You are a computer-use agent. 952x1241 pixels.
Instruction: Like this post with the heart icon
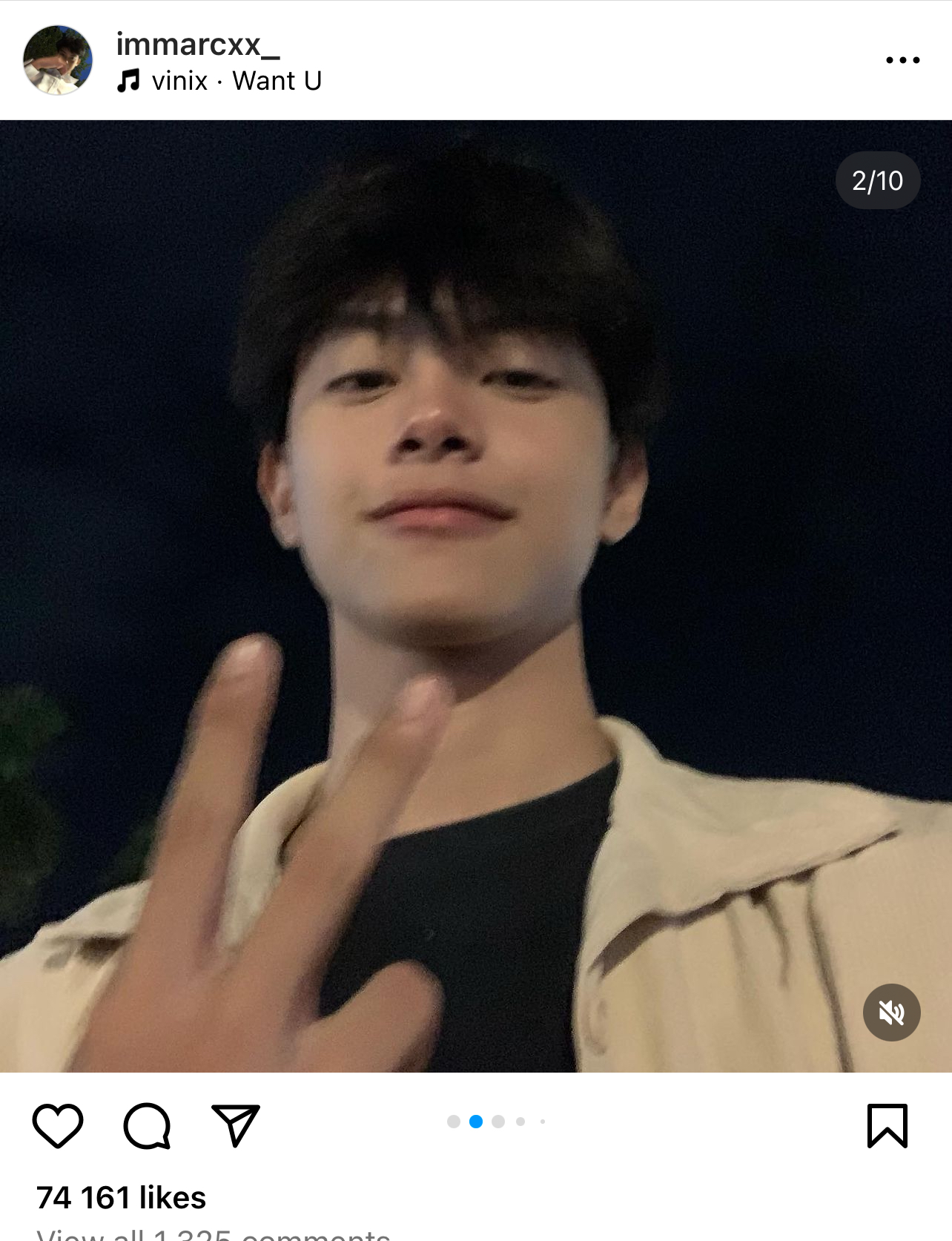(x=58, y=1125)
